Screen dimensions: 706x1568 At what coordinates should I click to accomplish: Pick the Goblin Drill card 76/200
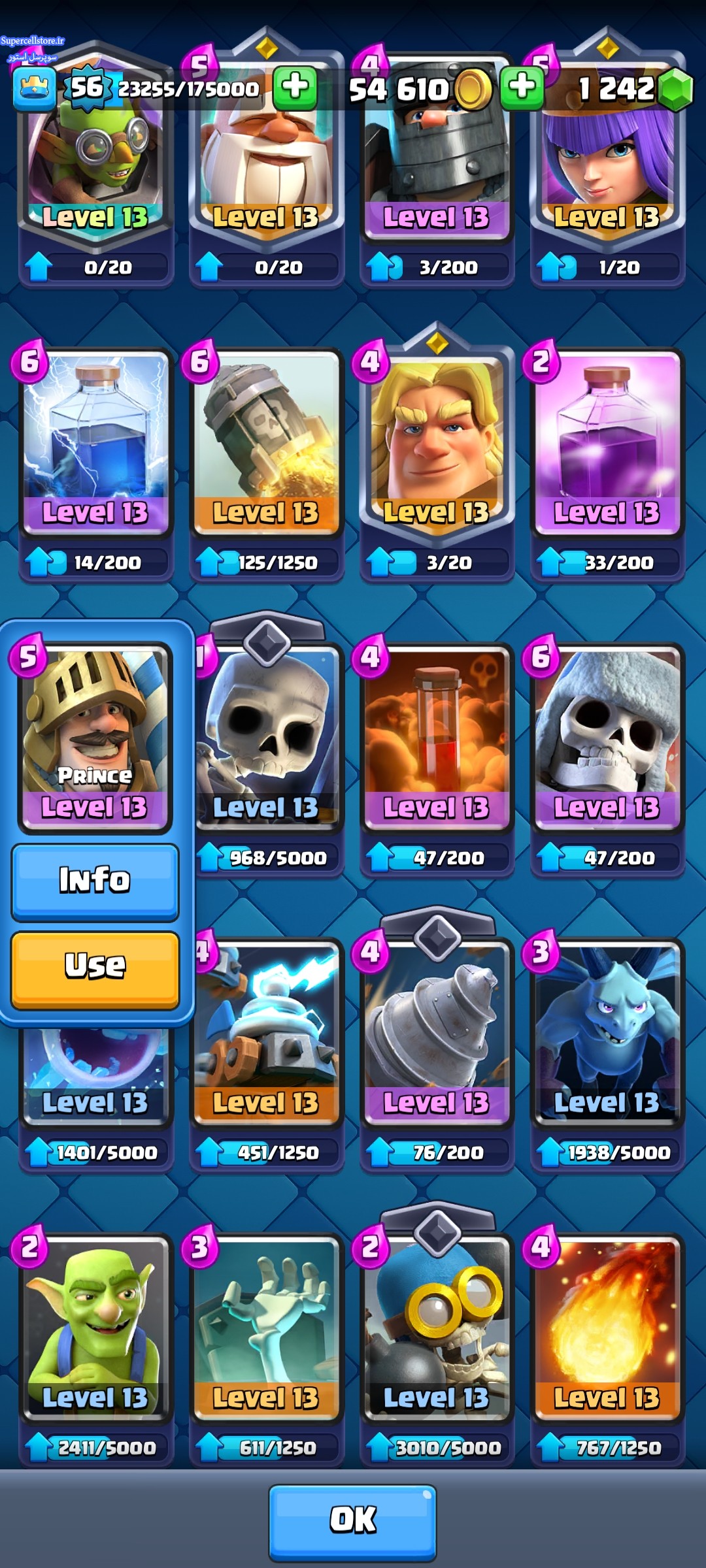(x=437, y=1032)
